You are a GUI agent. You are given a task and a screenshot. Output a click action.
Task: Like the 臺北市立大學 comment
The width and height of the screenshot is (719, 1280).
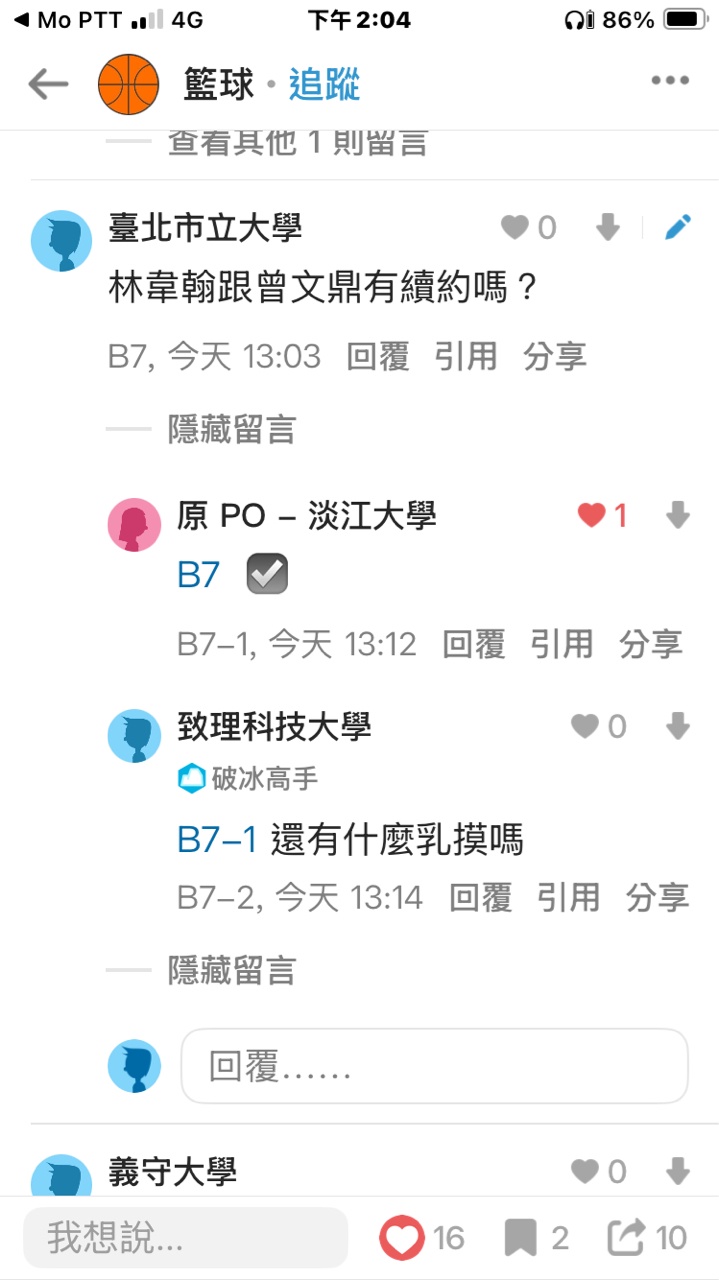tap(515, 229)
